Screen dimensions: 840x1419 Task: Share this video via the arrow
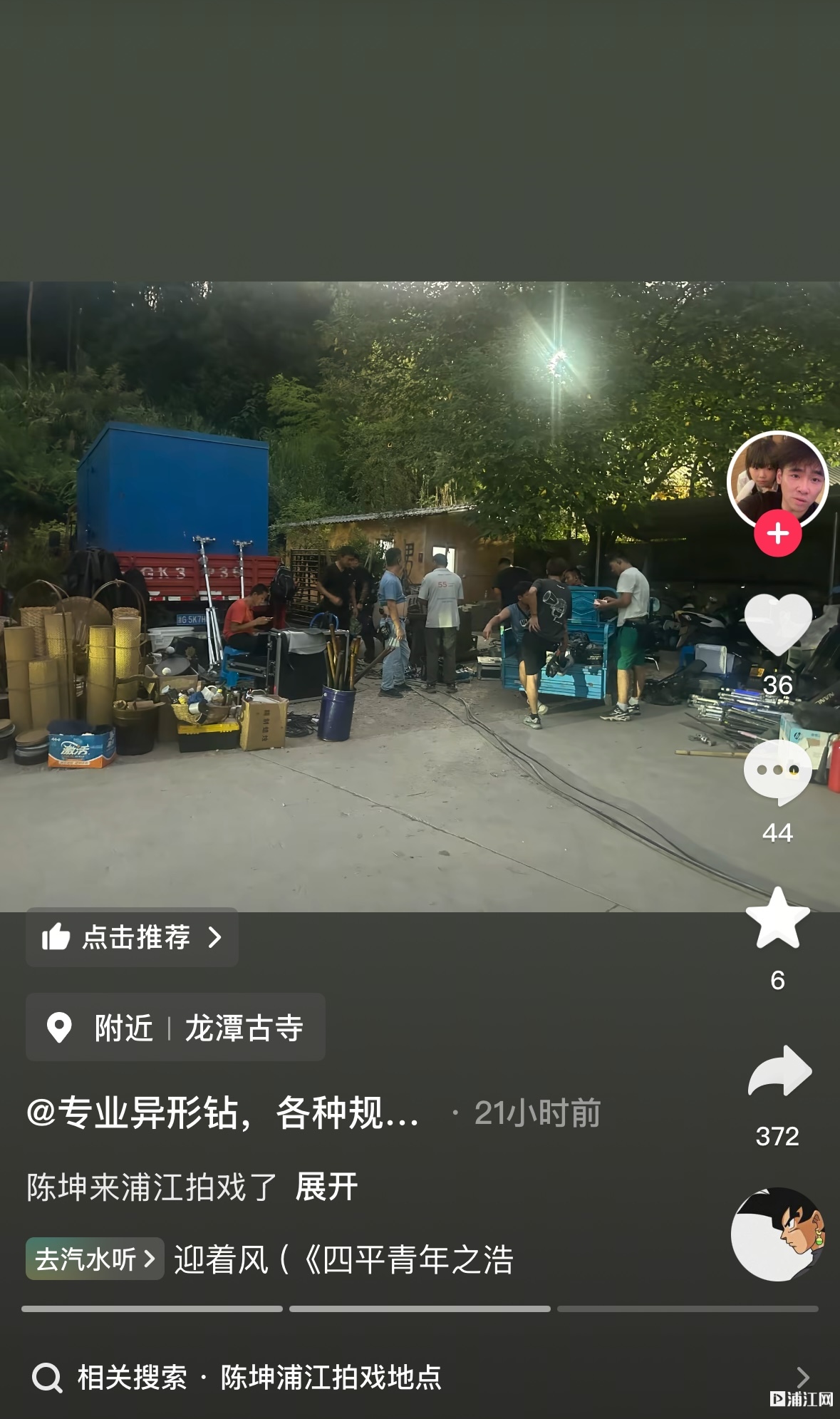(x=779, y=1070)
